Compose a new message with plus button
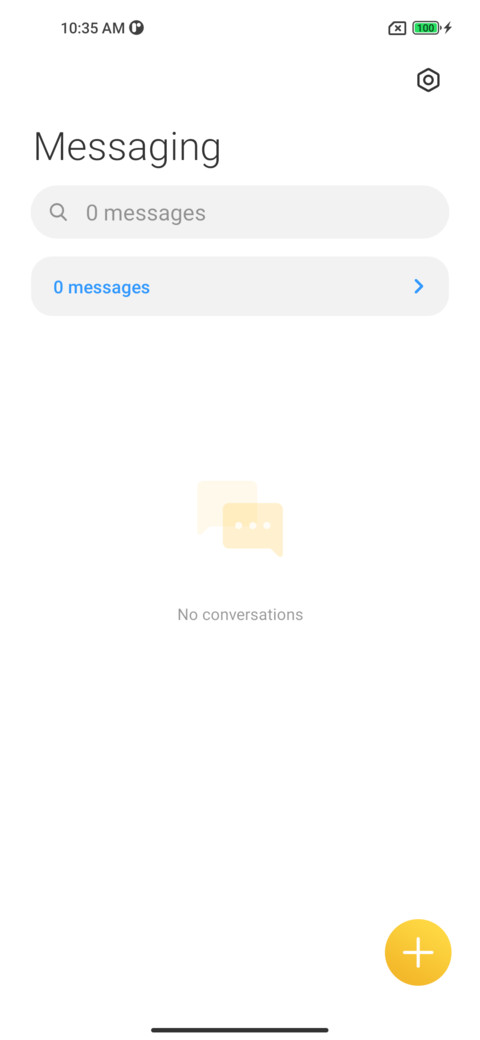This screenshot has height=1040, width=480. [x=418, y=952]
